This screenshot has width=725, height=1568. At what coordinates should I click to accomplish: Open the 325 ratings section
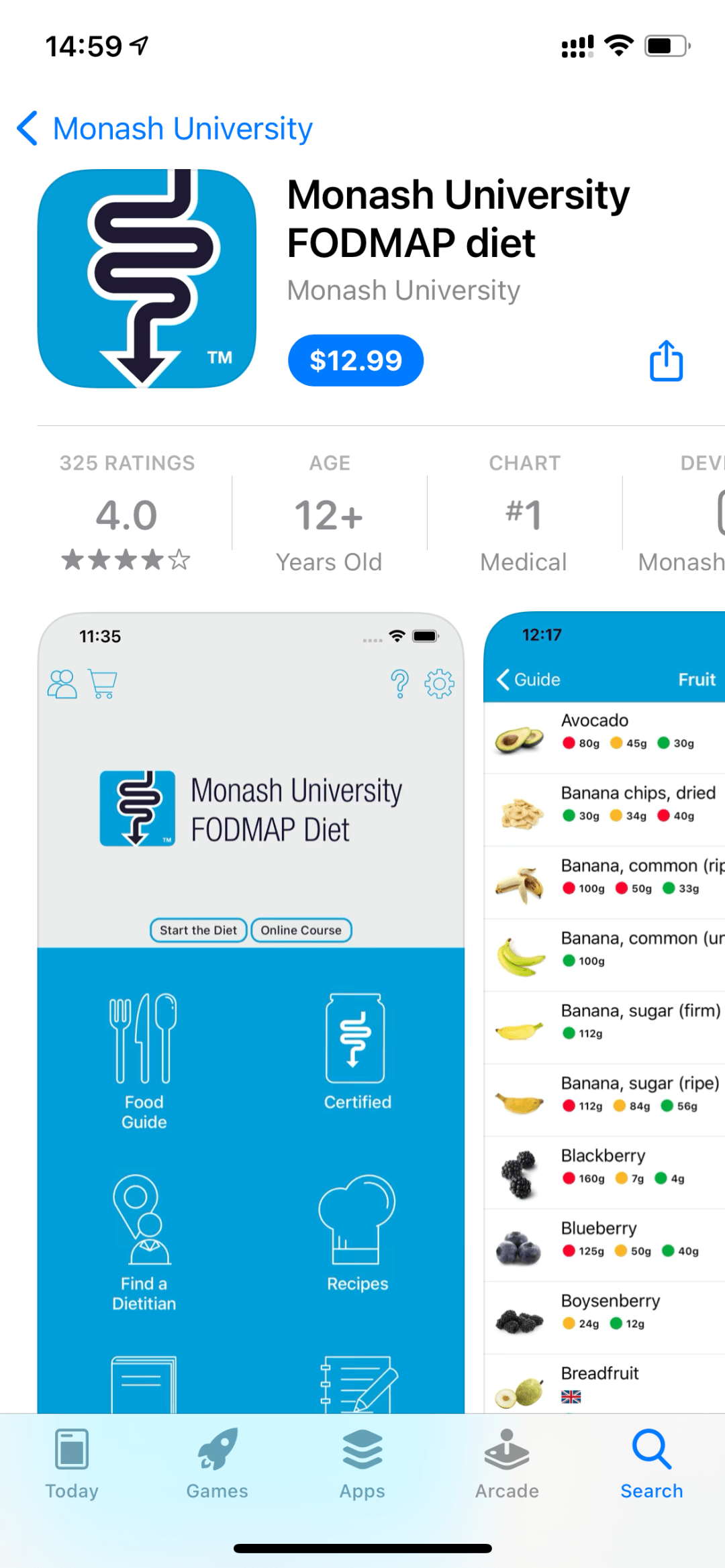coord(127,513)
